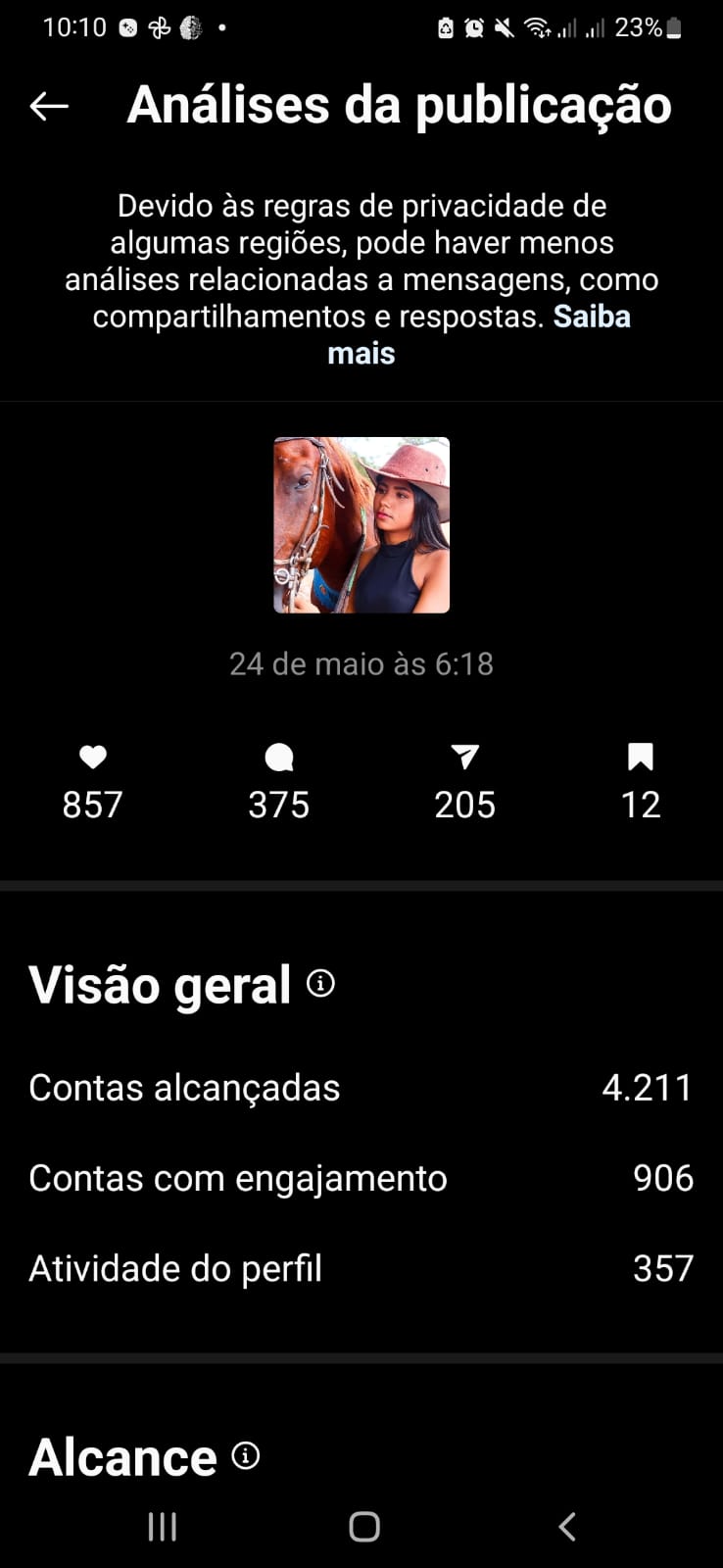723x1568 pixels.
Task: Tap the info icon beside Visão geral
Action: pos(320,983)
